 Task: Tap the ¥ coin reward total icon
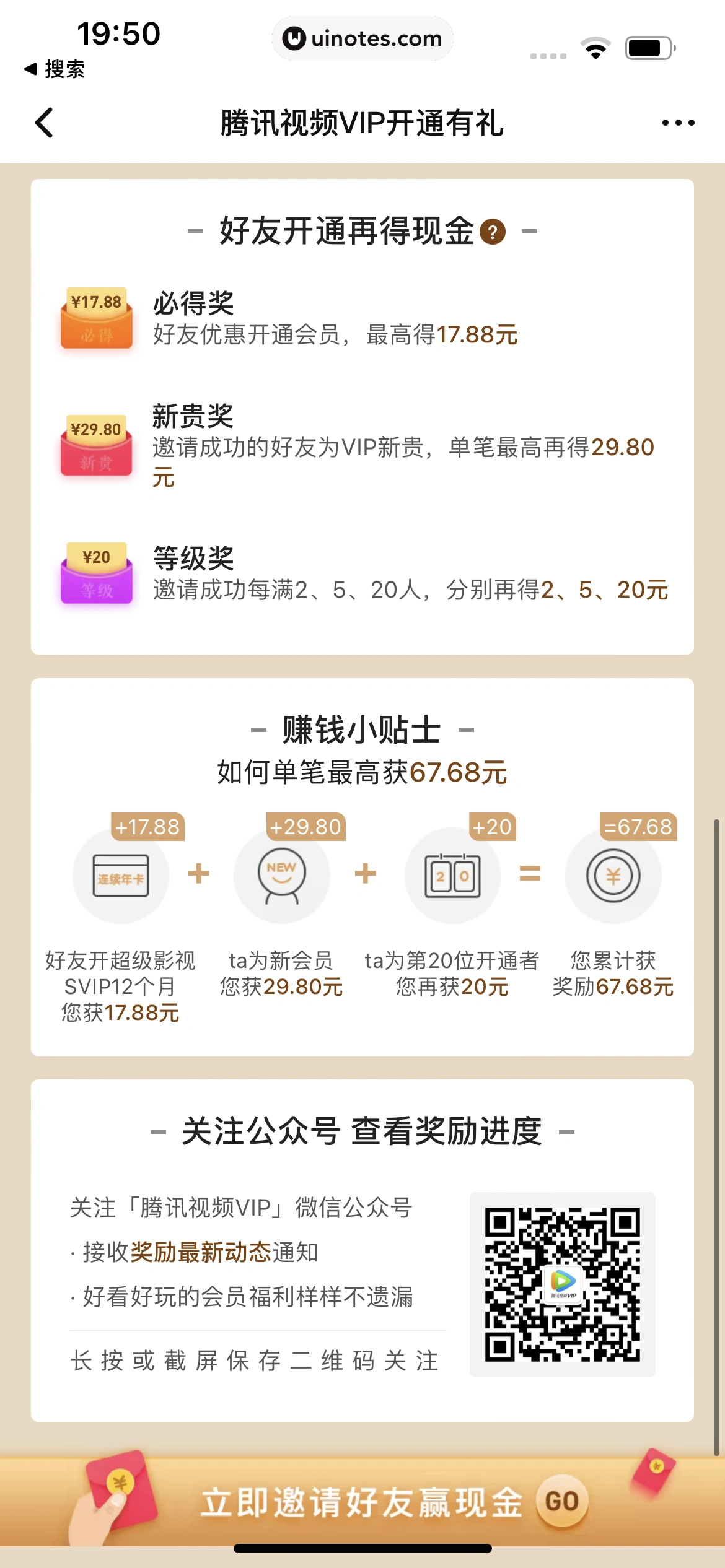tap(613, 875)
